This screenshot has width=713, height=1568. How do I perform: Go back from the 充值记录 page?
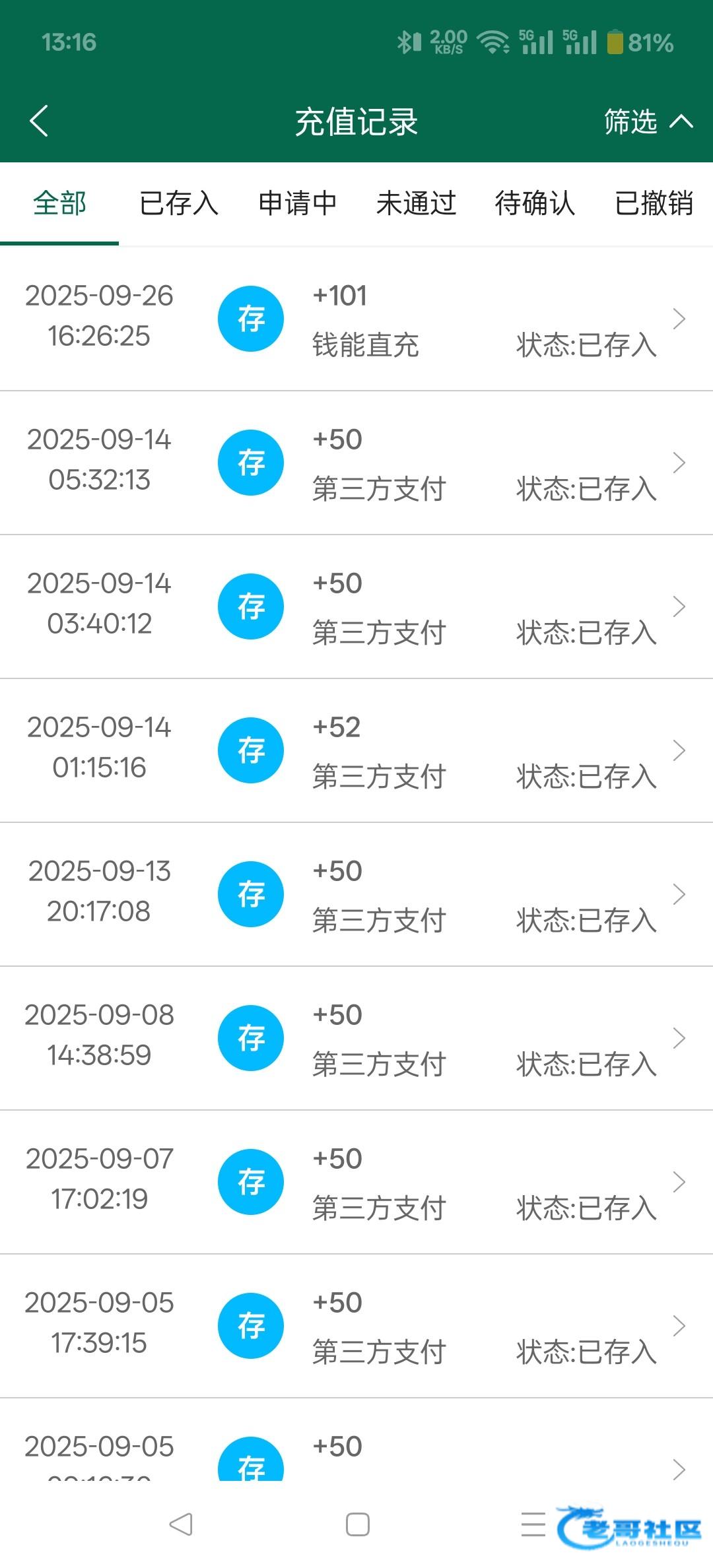pyautogui.click(x=40, y=121)
